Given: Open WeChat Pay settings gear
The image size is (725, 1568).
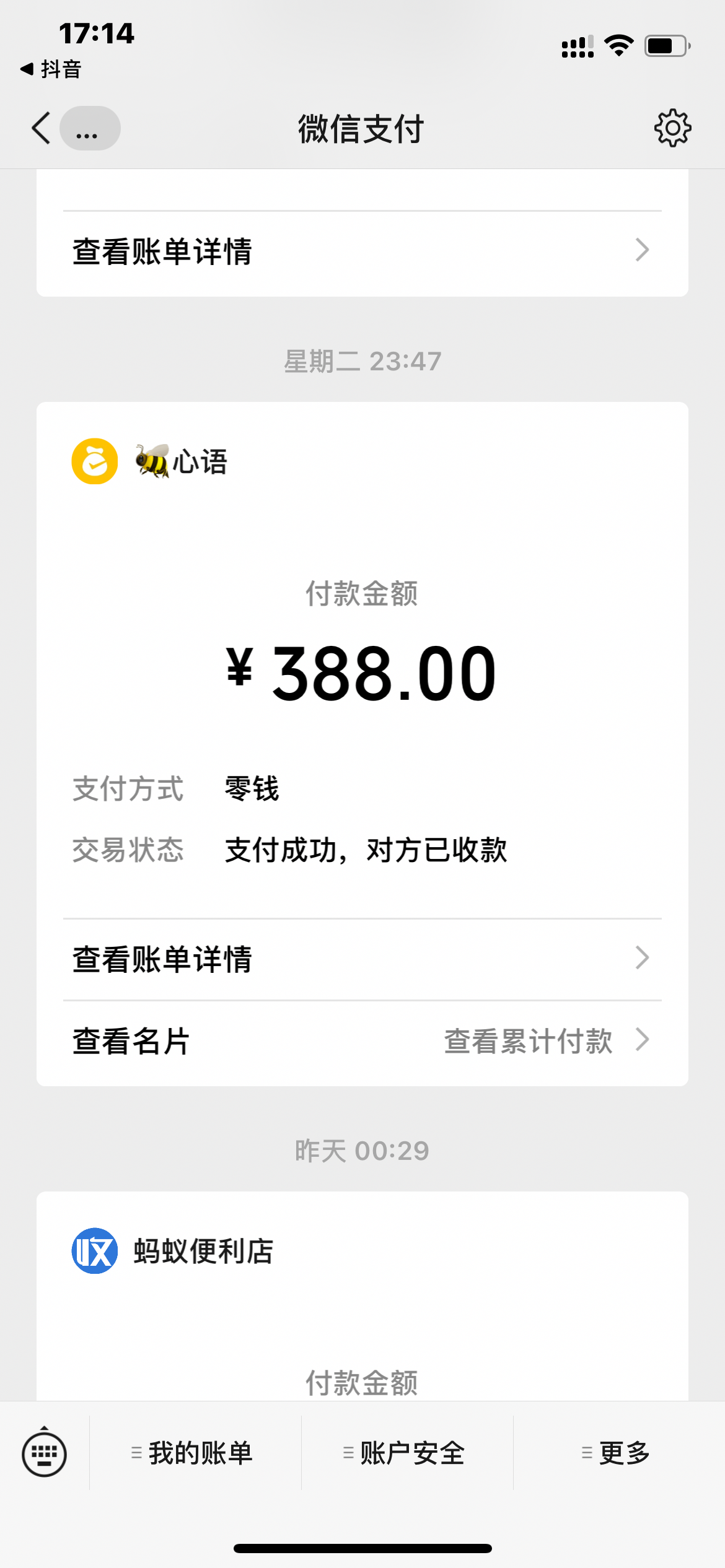Looking at the screenshot, I should tap(672, 129).
